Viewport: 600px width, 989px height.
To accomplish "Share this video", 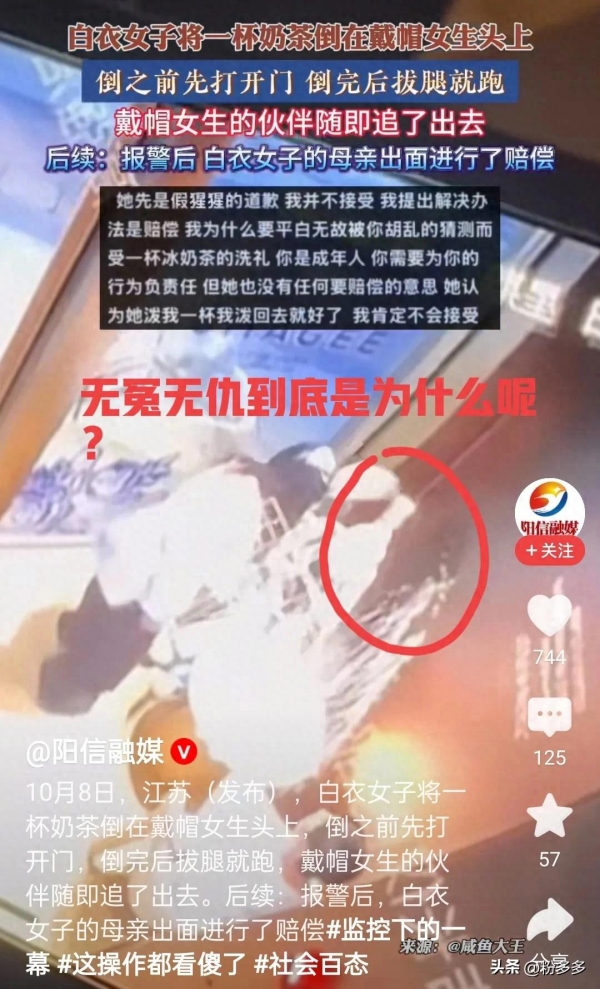I will point(549,920).
